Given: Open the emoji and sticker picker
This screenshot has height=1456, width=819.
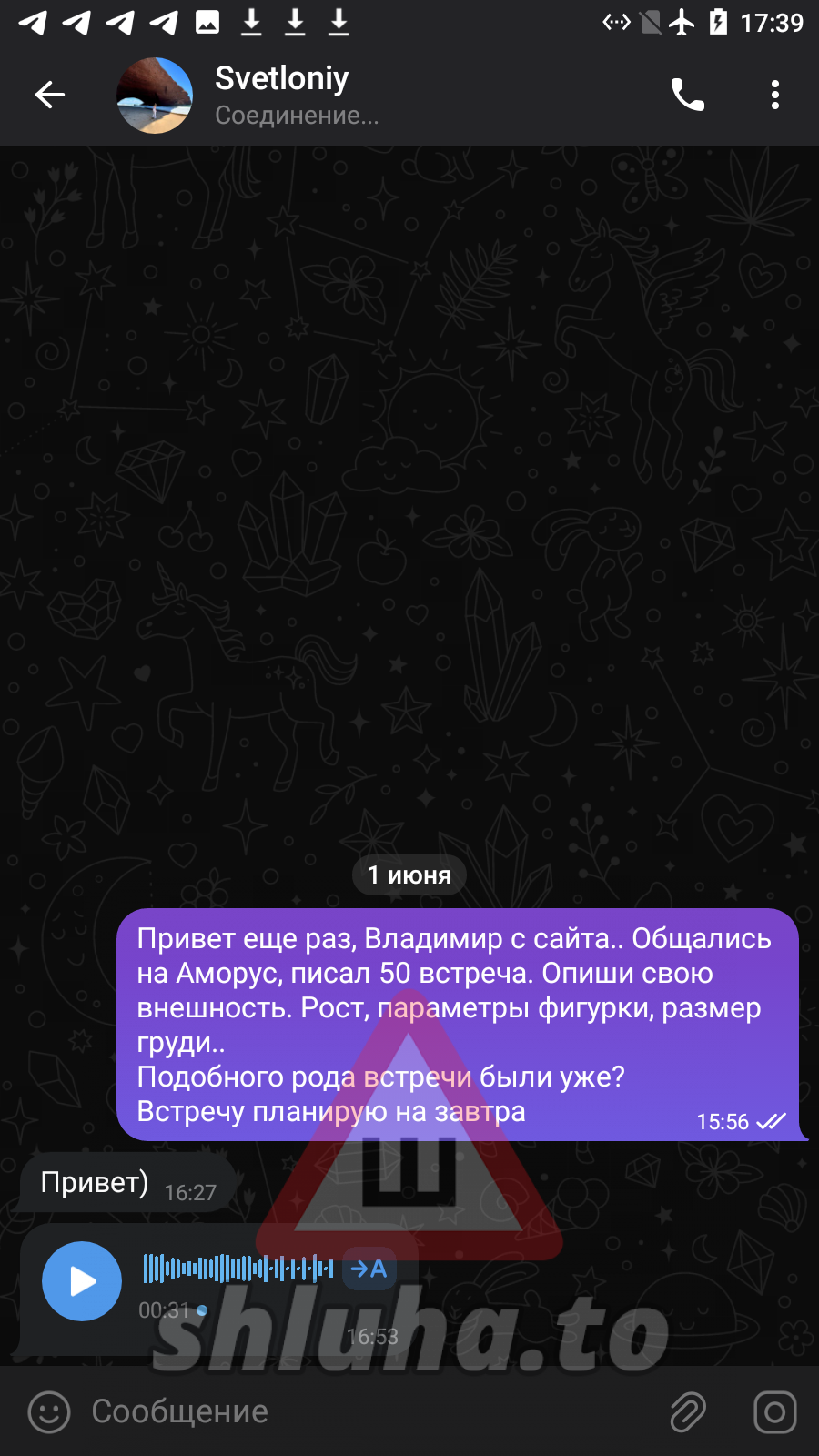Looking at the screenshot, I should click(49, 1412).
